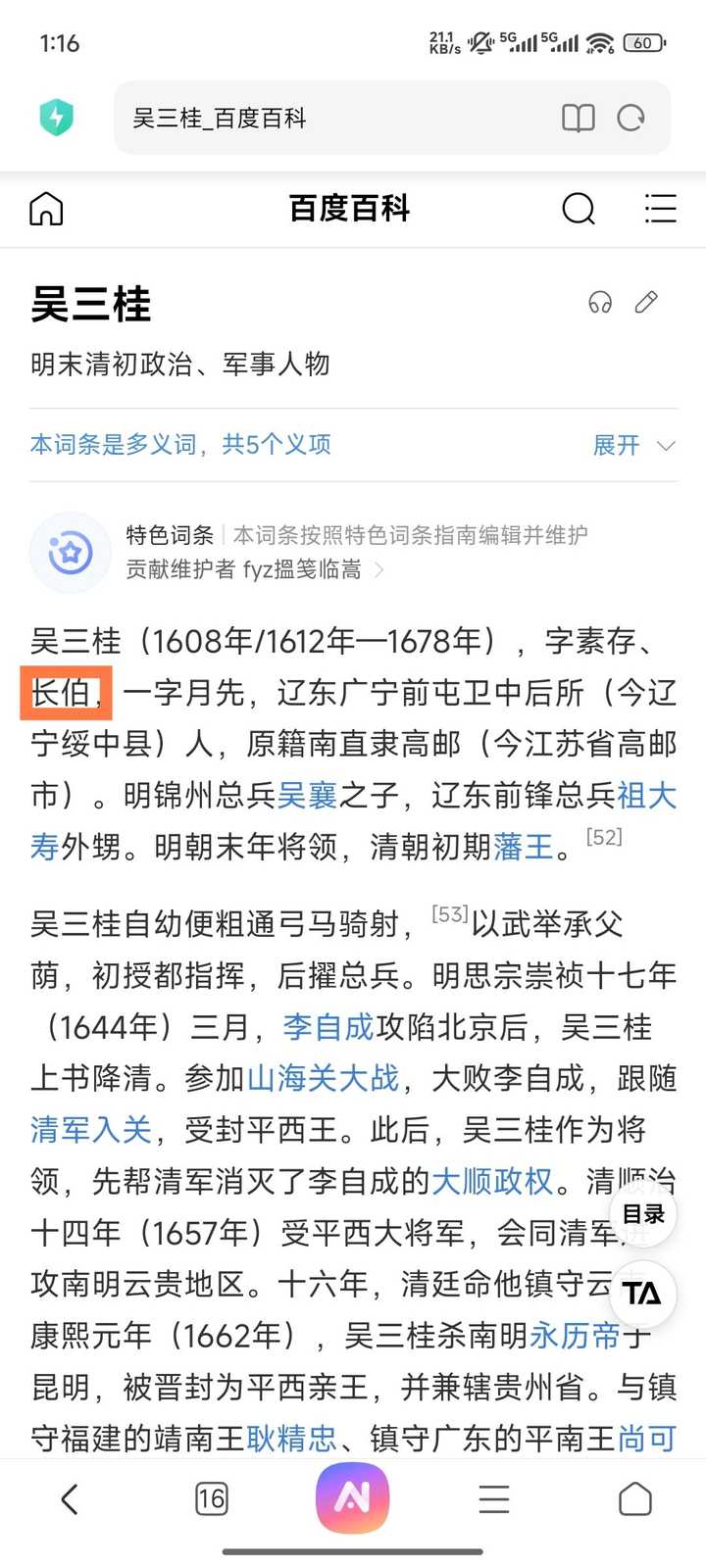Open the 吴襄 link

pyautogui.click(x=307, y=795)
